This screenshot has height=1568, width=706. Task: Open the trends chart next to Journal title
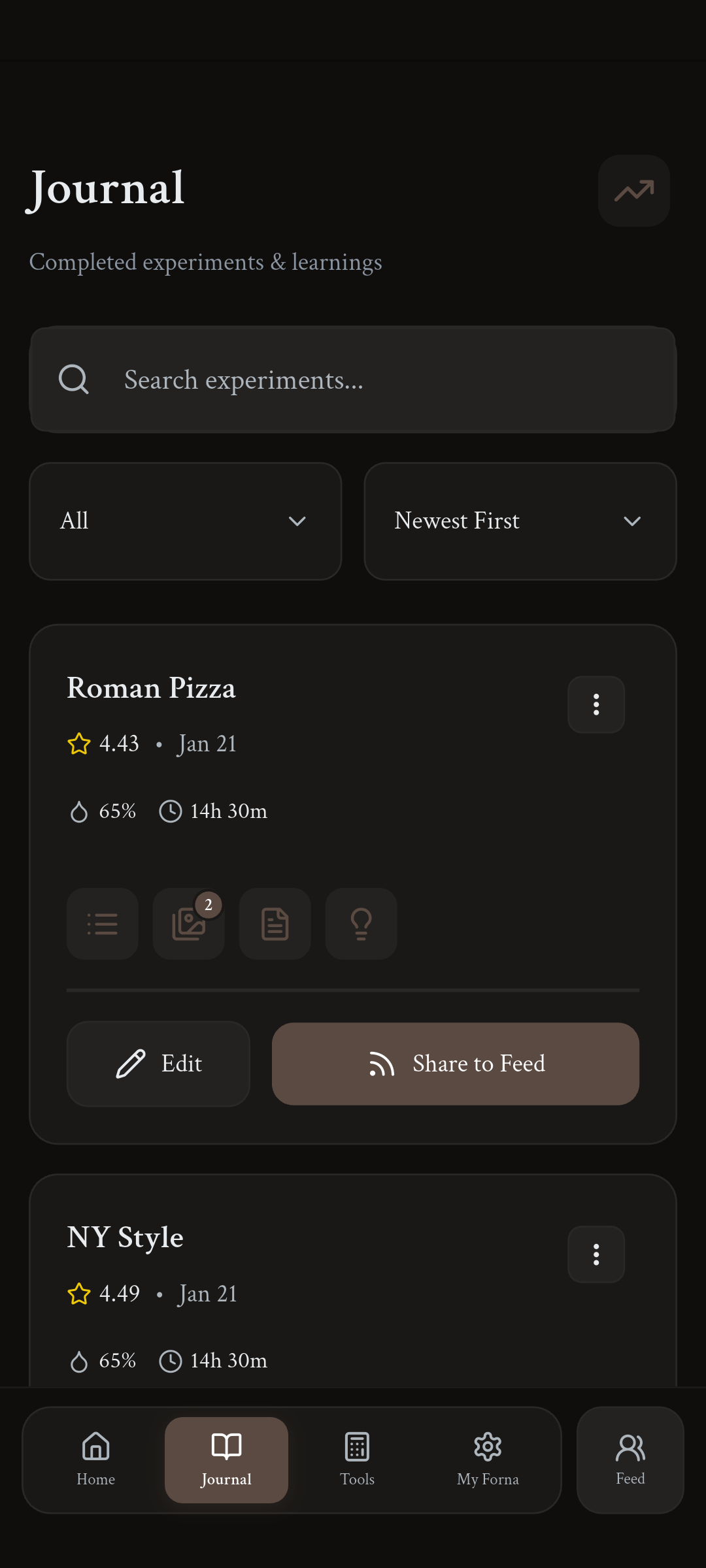tap(633, 190)
